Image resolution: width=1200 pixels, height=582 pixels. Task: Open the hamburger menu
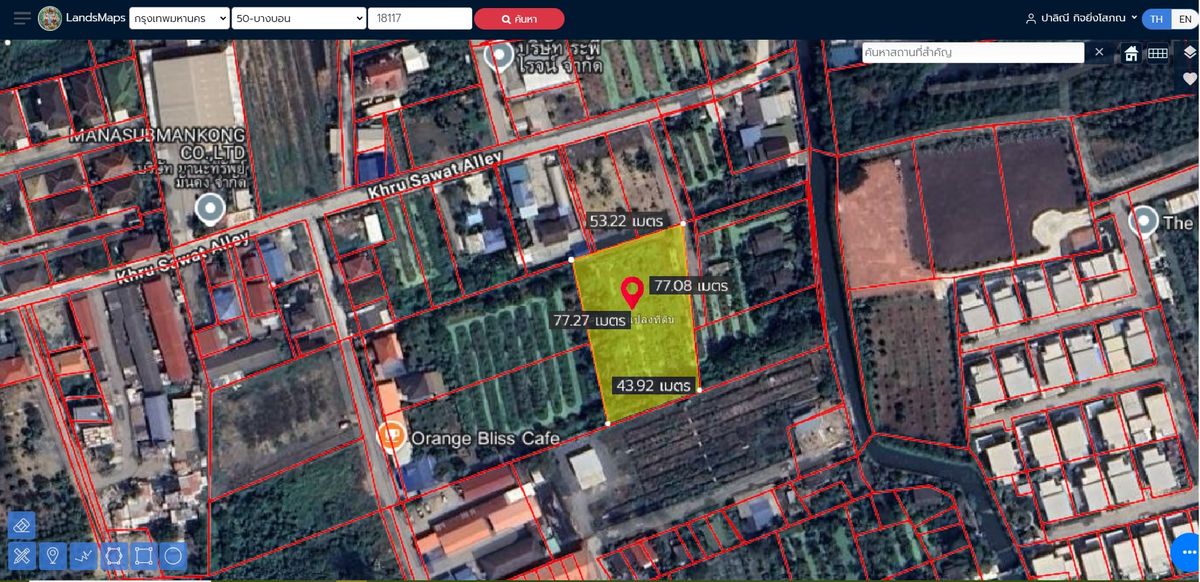click(22, 18)
